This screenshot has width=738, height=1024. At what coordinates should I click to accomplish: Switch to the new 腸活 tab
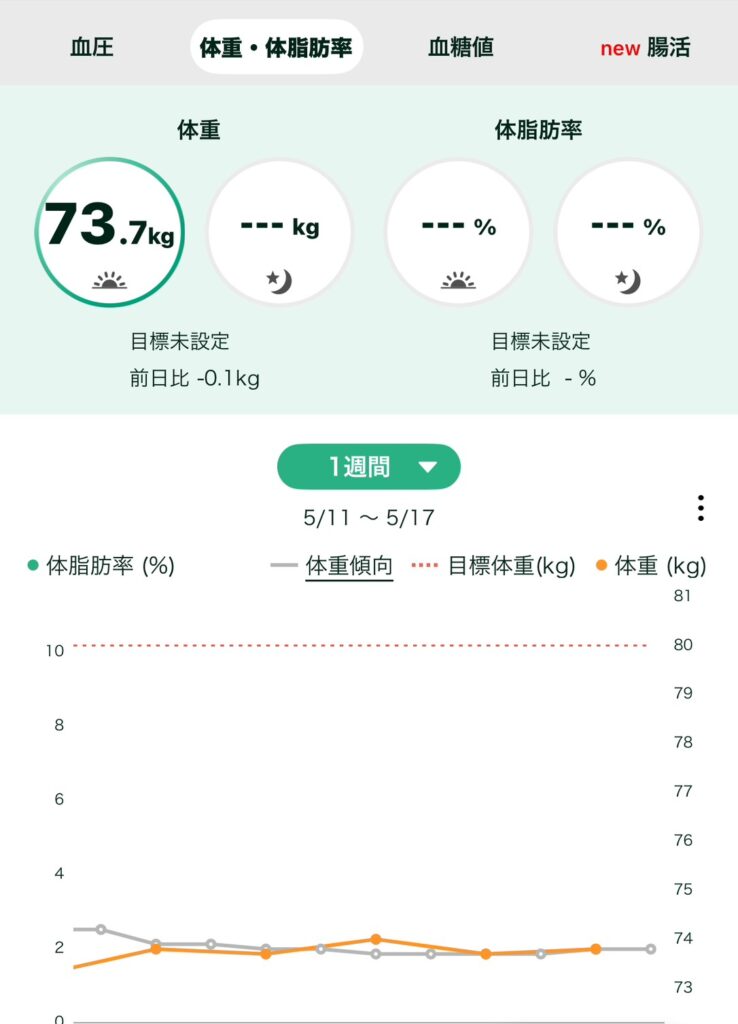coord(644,47)
